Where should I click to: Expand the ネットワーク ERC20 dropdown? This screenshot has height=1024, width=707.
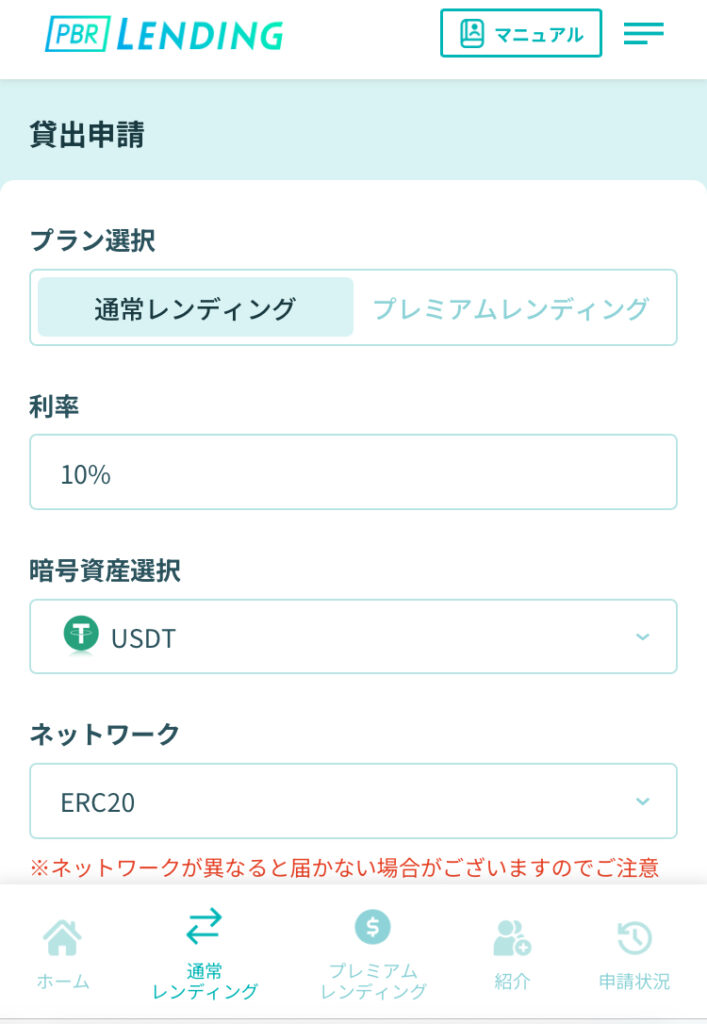353,801
